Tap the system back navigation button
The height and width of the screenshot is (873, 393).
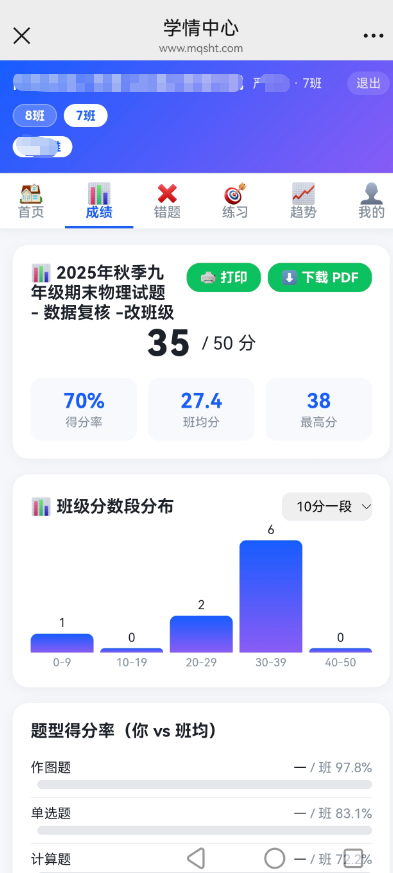pyautogui.click(x=196, y=858)
